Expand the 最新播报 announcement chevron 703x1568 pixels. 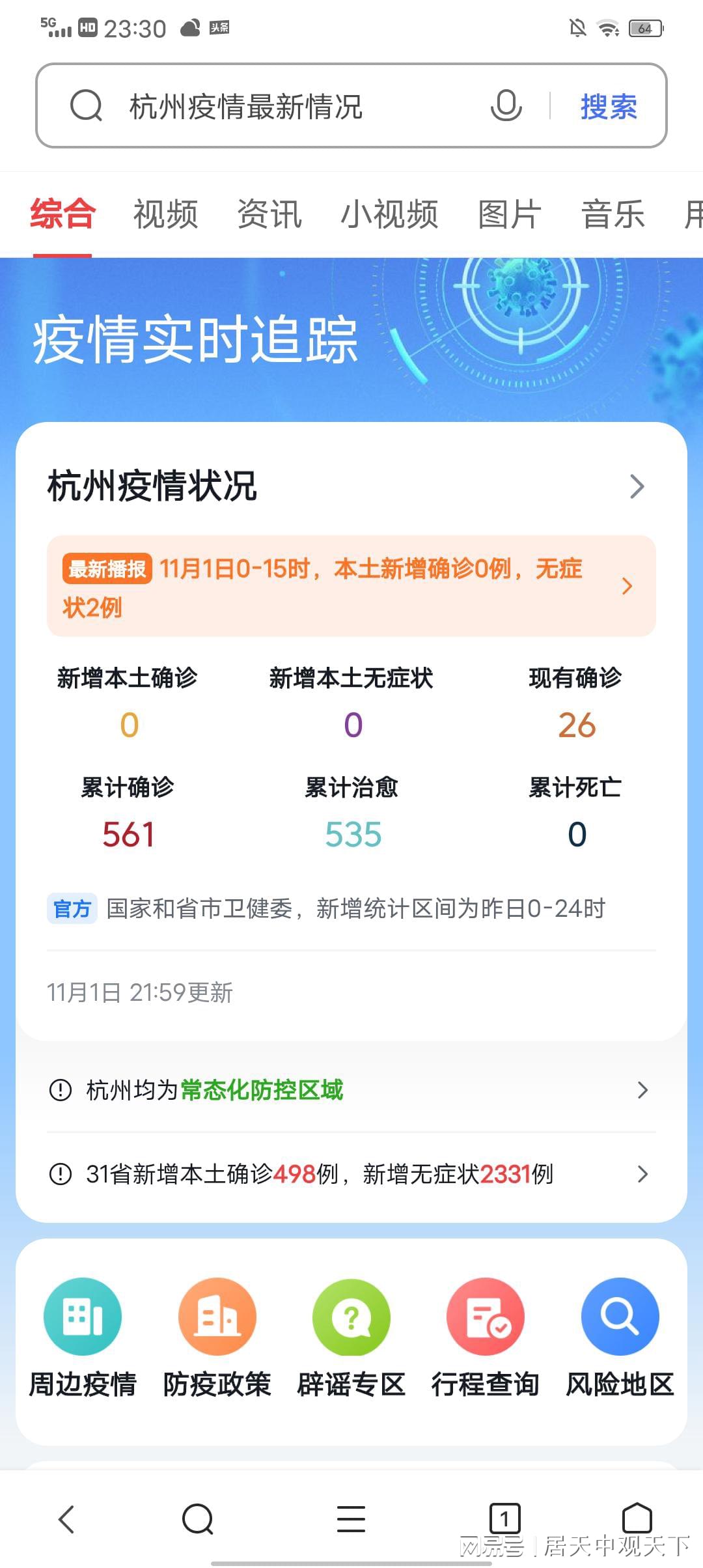[625, 585]
